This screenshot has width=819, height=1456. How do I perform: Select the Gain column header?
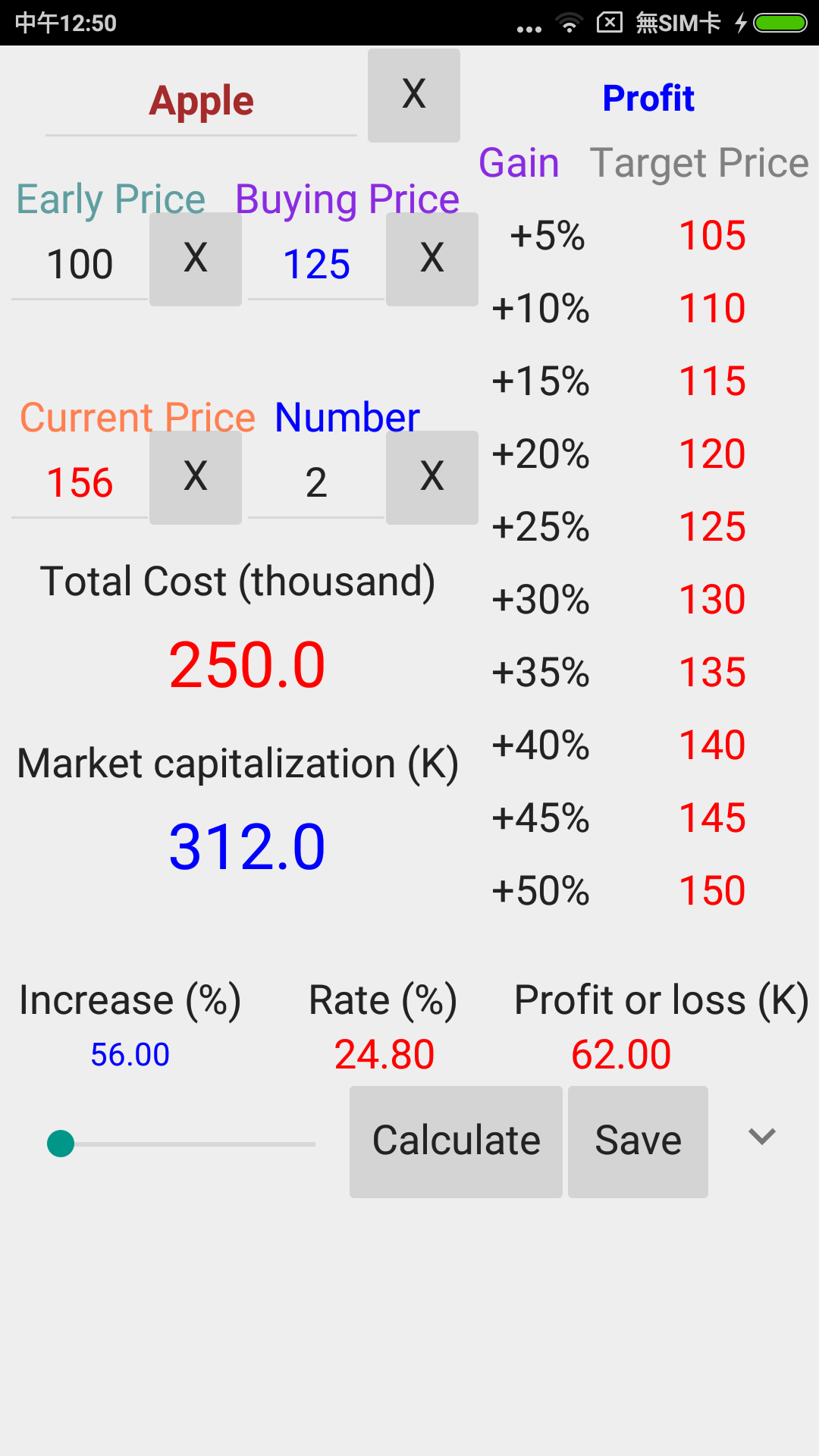tap(519, 162)
